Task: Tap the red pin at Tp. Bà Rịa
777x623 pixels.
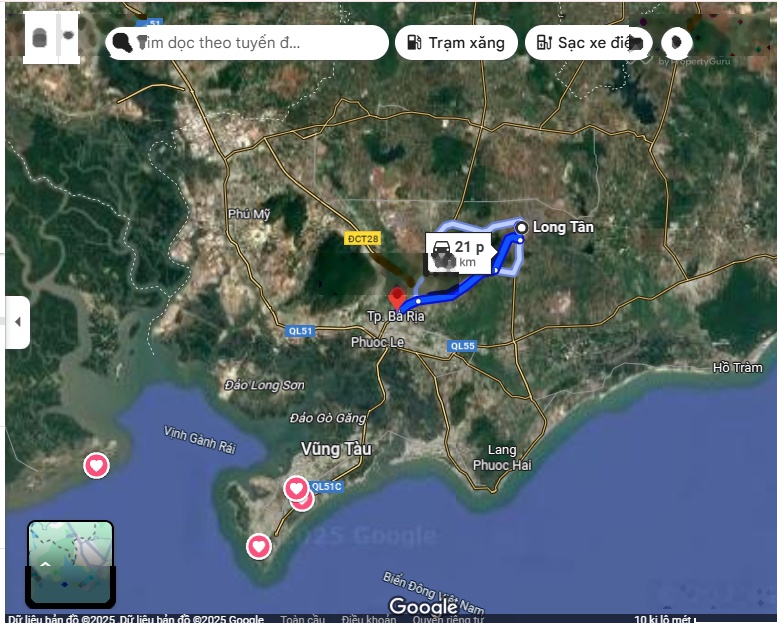Action: click(396, 299)
